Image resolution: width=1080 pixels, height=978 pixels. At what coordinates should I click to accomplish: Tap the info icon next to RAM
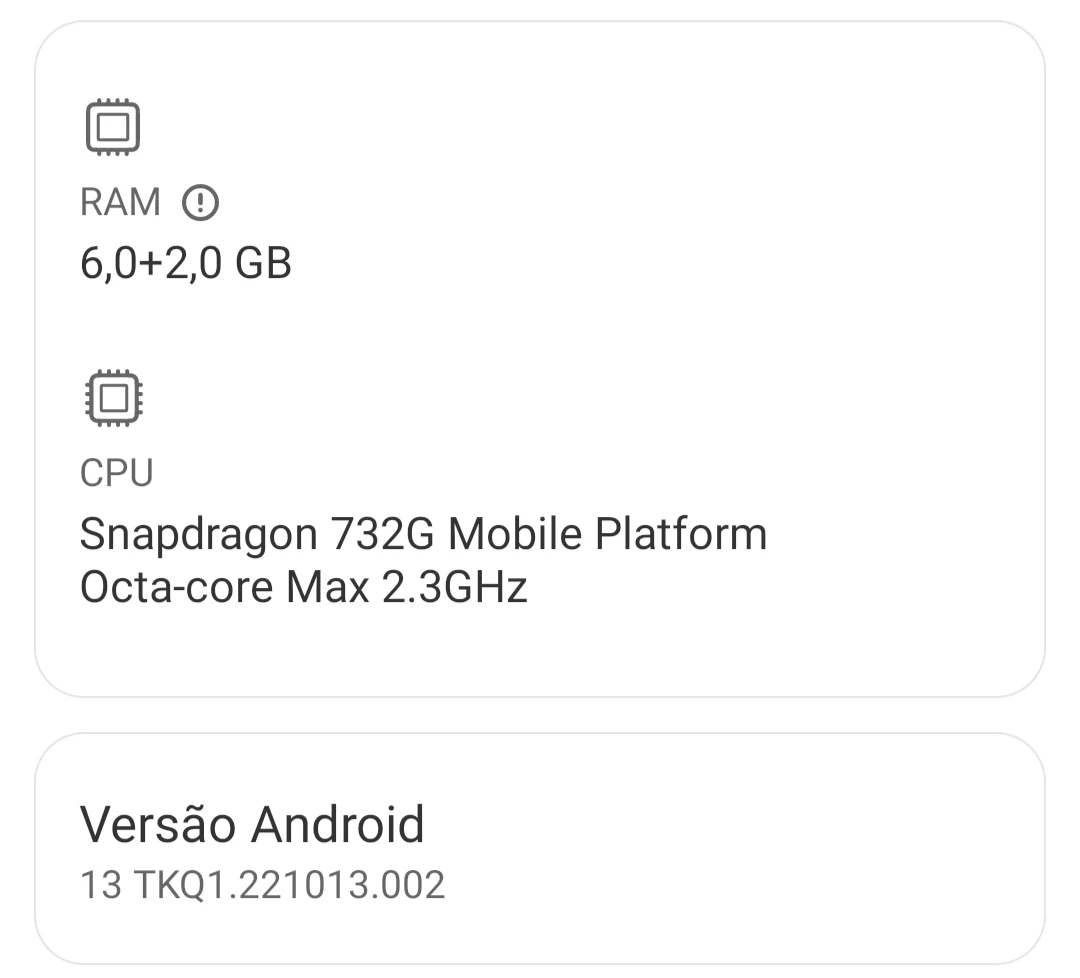pyautogui.click(x=200, y=203)
